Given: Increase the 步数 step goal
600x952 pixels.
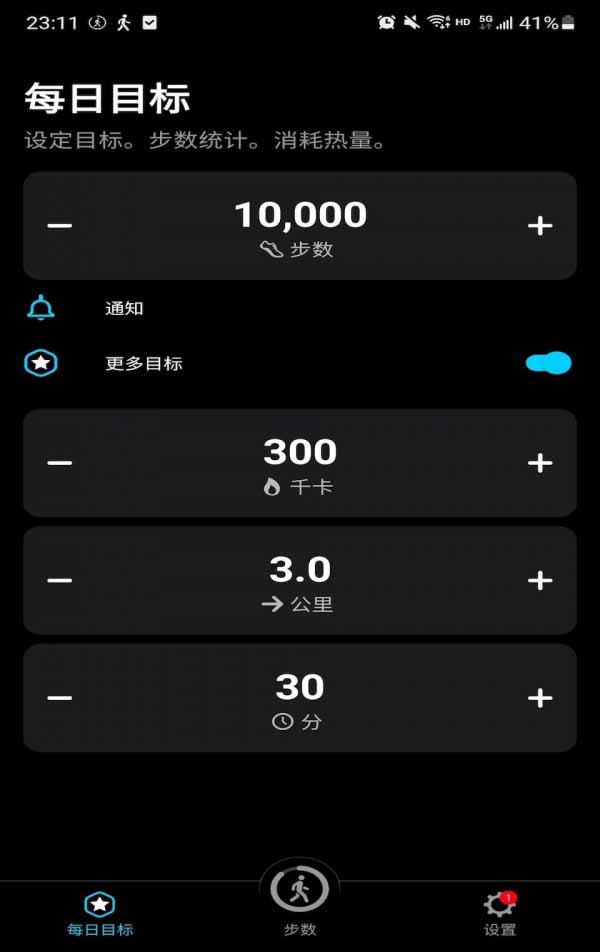Looking at the screenshot, I should [540, 226].
